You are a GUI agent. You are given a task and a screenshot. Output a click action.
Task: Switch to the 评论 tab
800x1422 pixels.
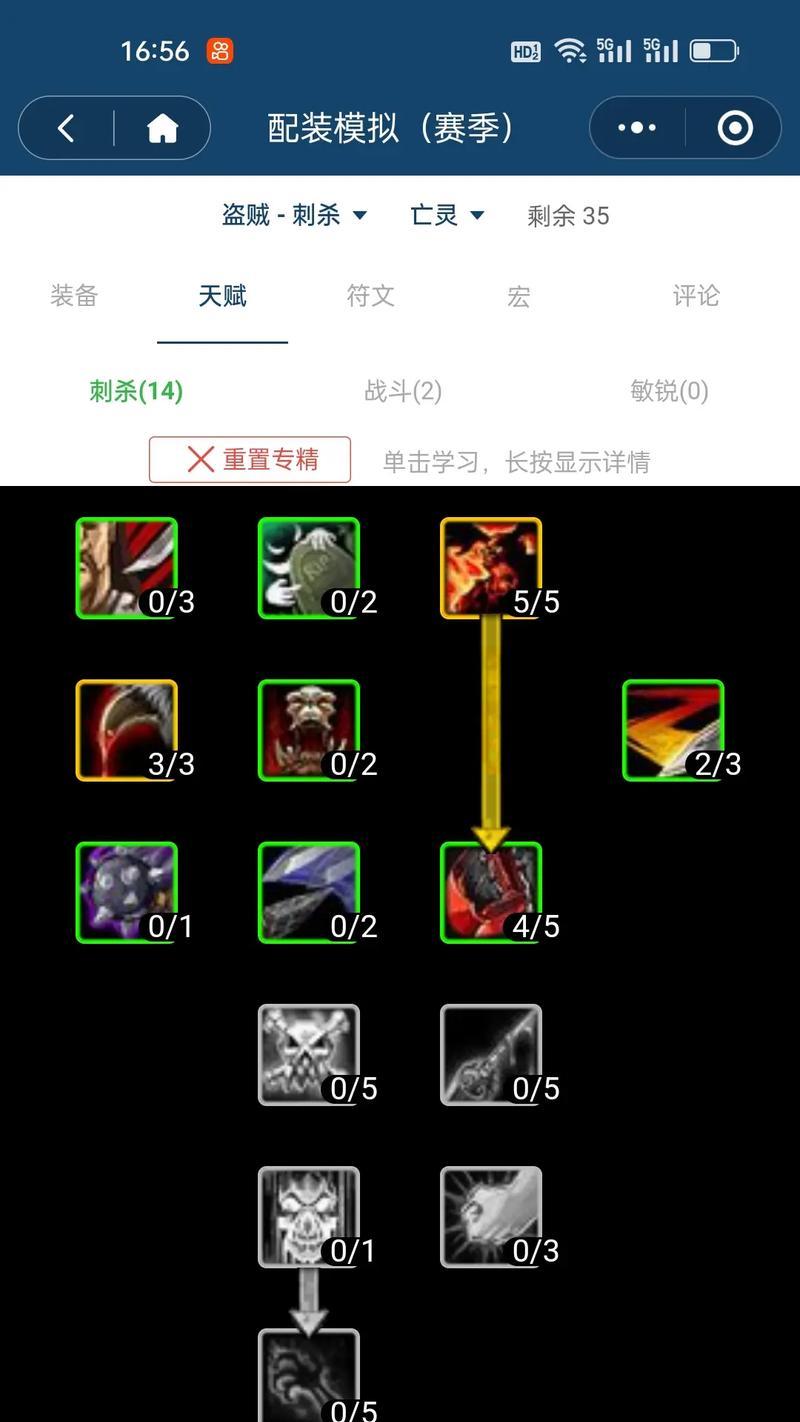(695, 296)
